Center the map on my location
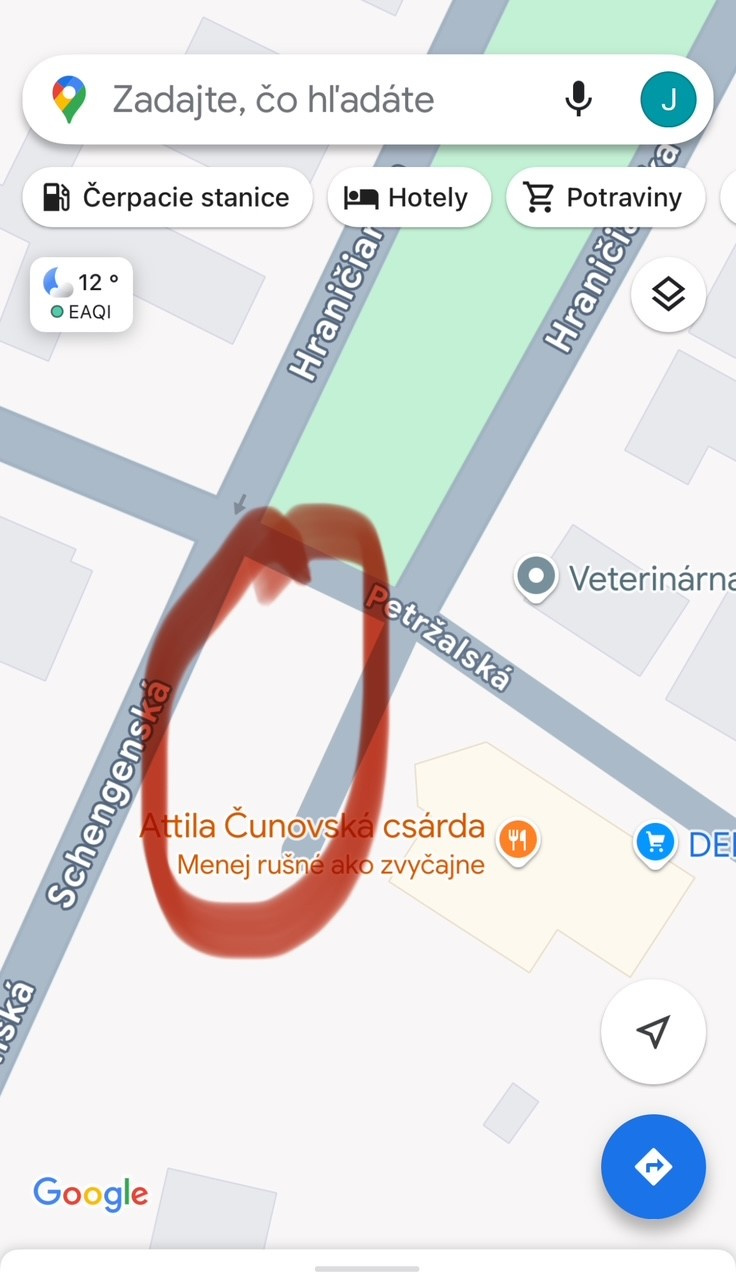Screen dimensions: 736x1280 [654, 1032]
